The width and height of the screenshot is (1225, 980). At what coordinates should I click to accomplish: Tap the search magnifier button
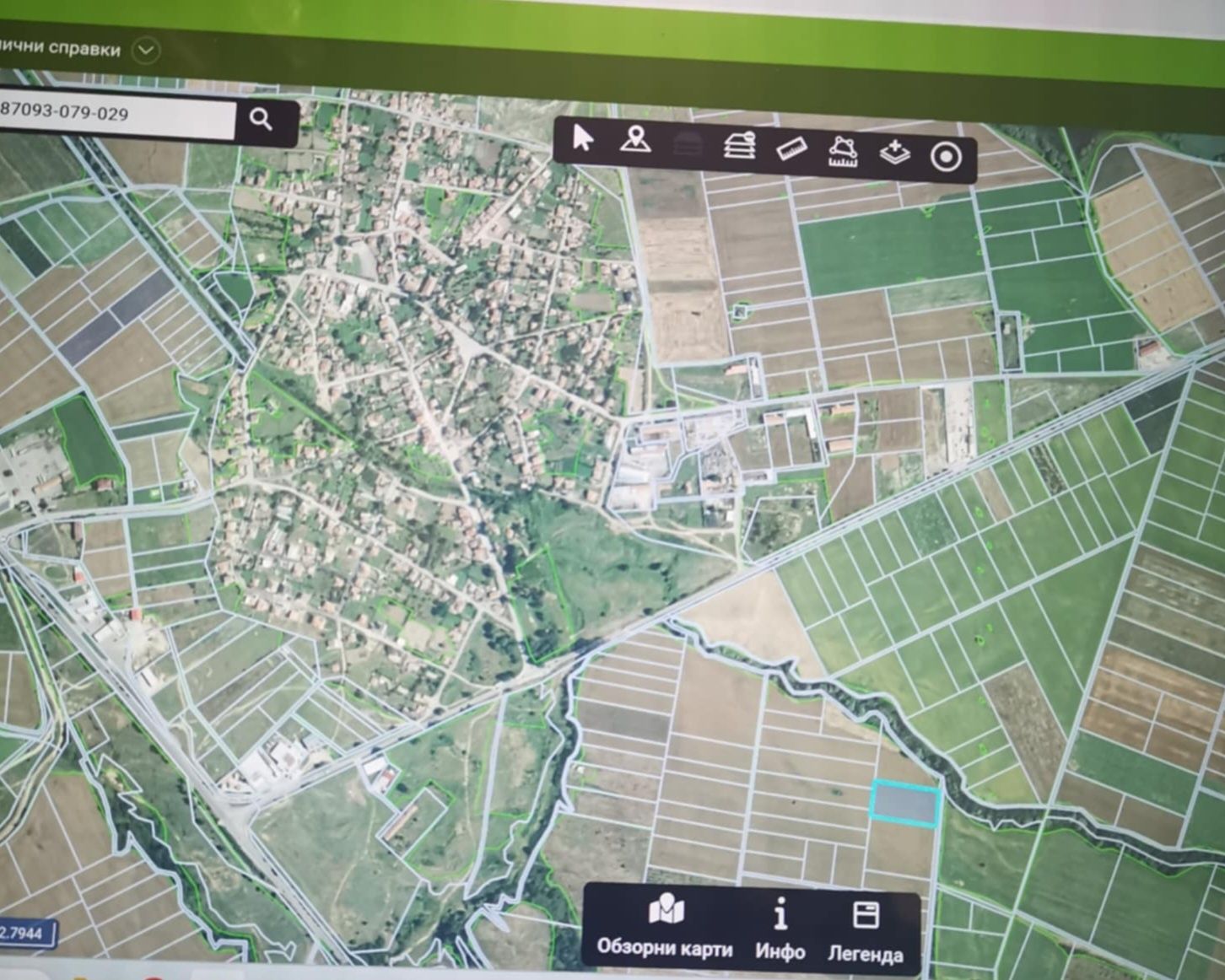point(262,120)
